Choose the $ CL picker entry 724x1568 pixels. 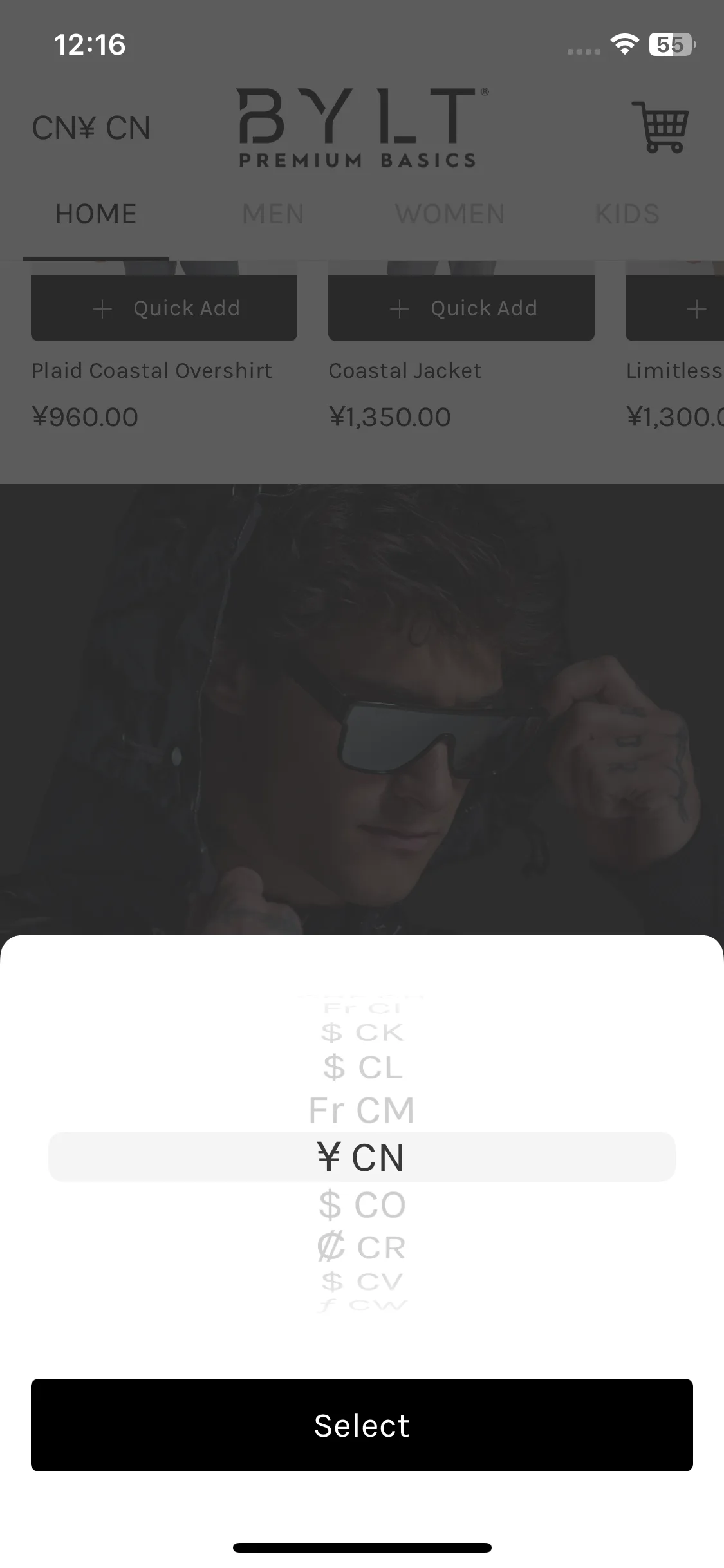(x=363, y=1067)
